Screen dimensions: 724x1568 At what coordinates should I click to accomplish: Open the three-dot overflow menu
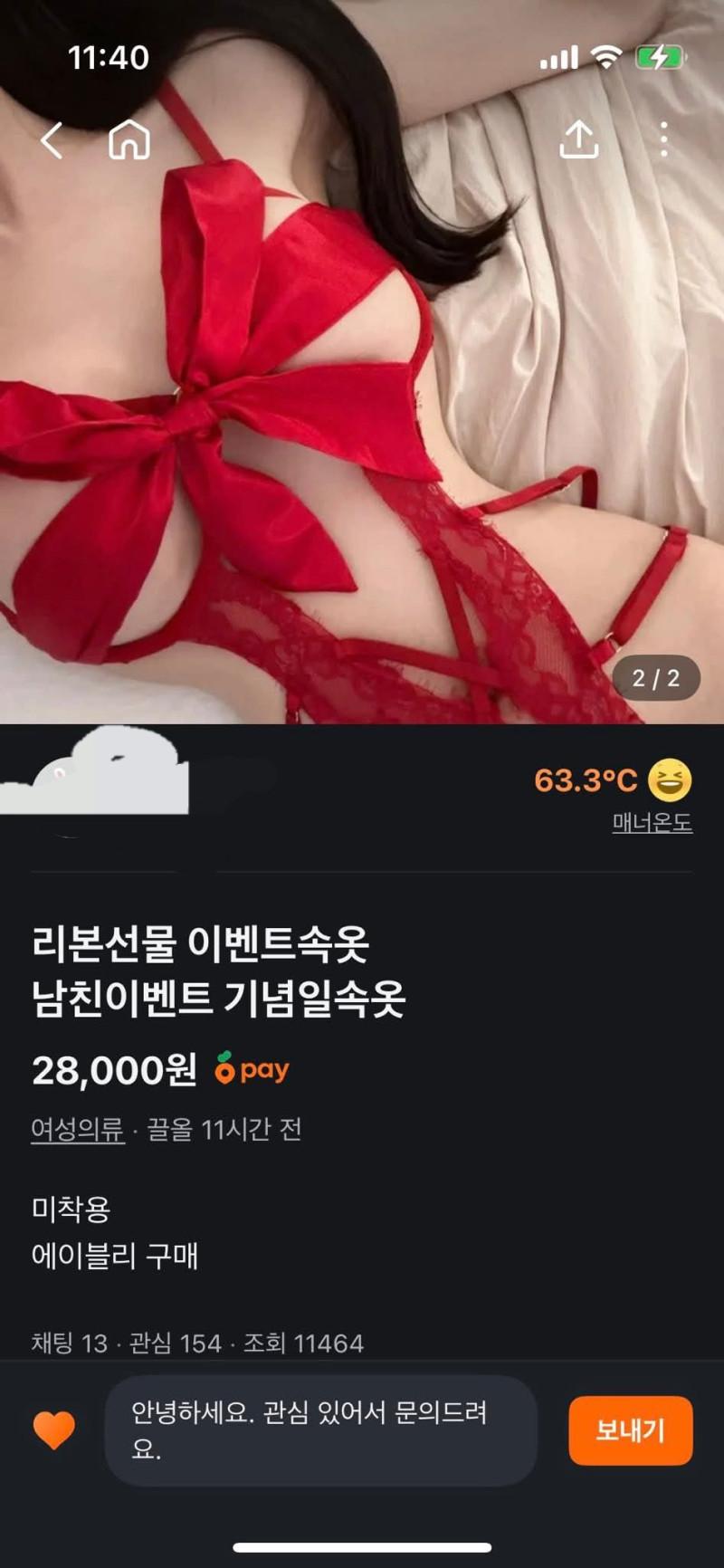[x=664, y=139]
